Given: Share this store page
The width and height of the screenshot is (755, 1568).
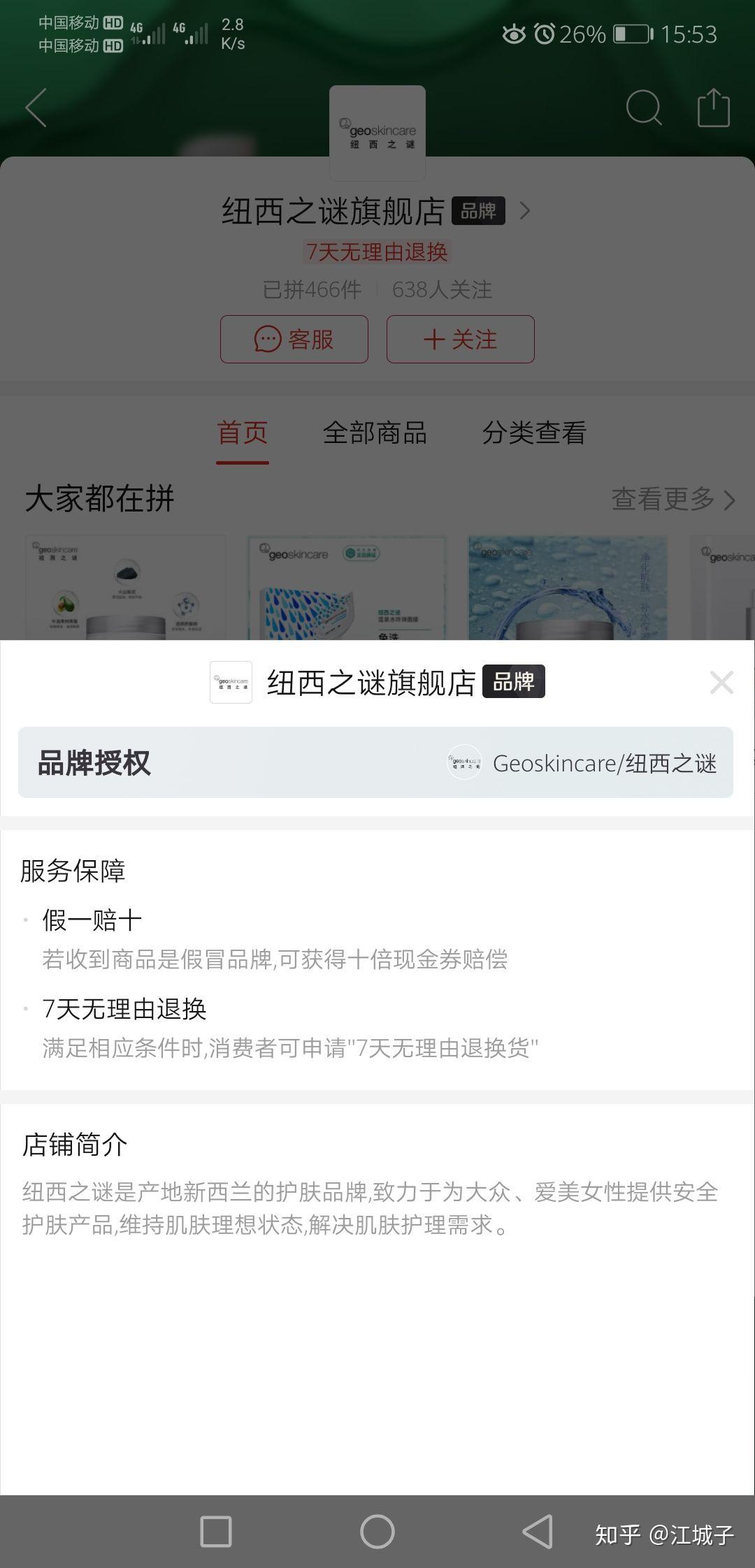Looking at the screenshot, I should point(713,108).
